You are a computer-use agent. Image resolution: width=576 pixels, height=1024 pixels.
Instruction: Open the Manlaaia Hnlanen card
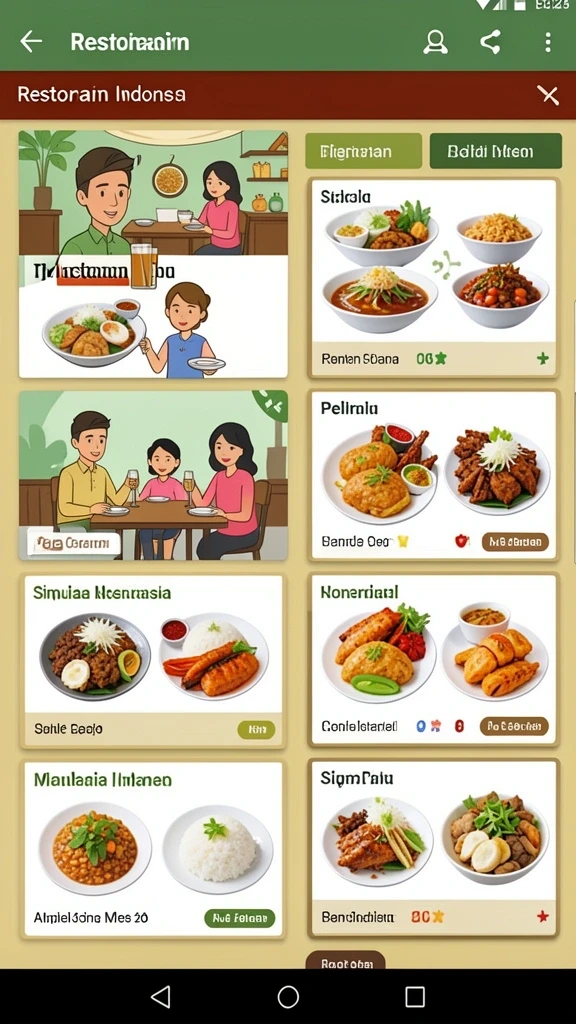click(x=153, y=850)
